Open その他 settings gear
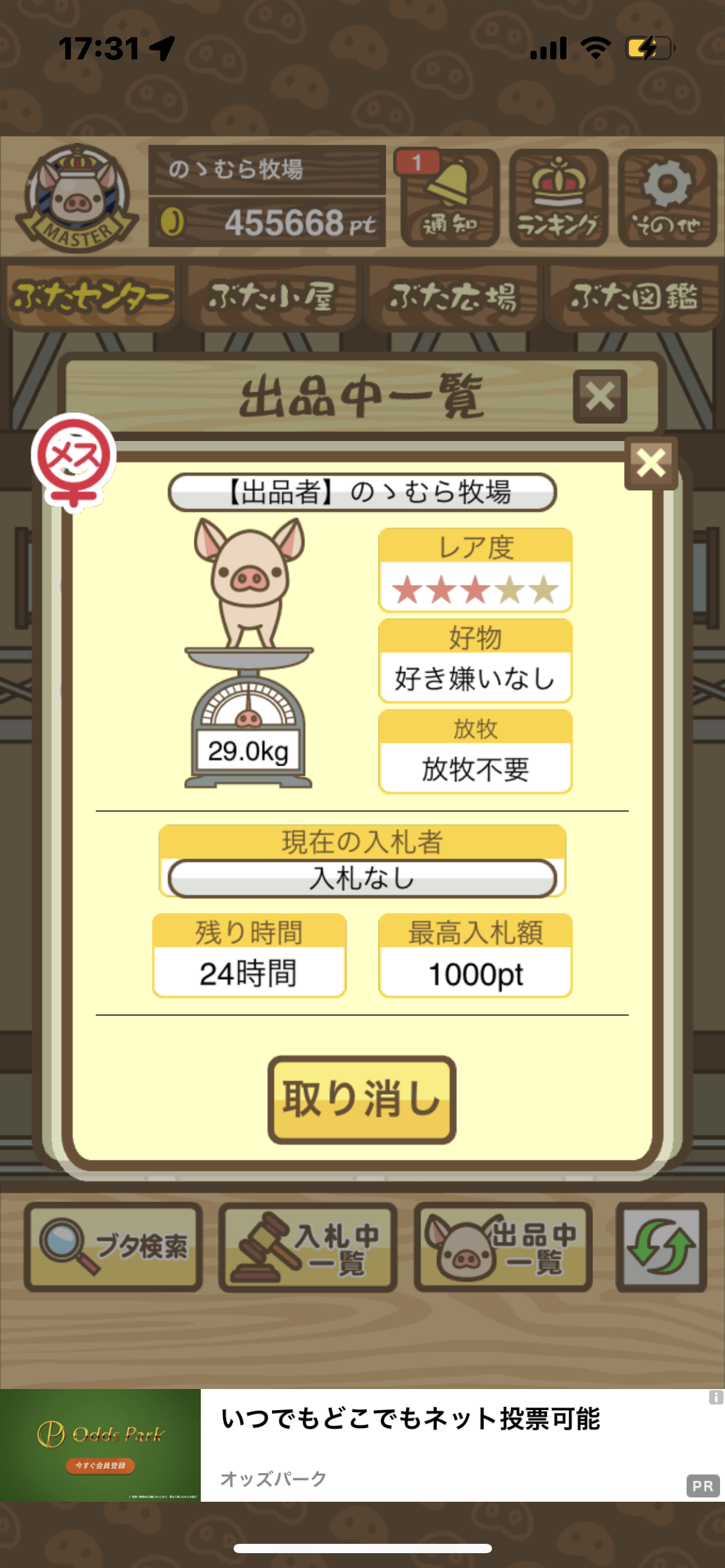Viewport: 725px width, 1568px height. [667, 198]
